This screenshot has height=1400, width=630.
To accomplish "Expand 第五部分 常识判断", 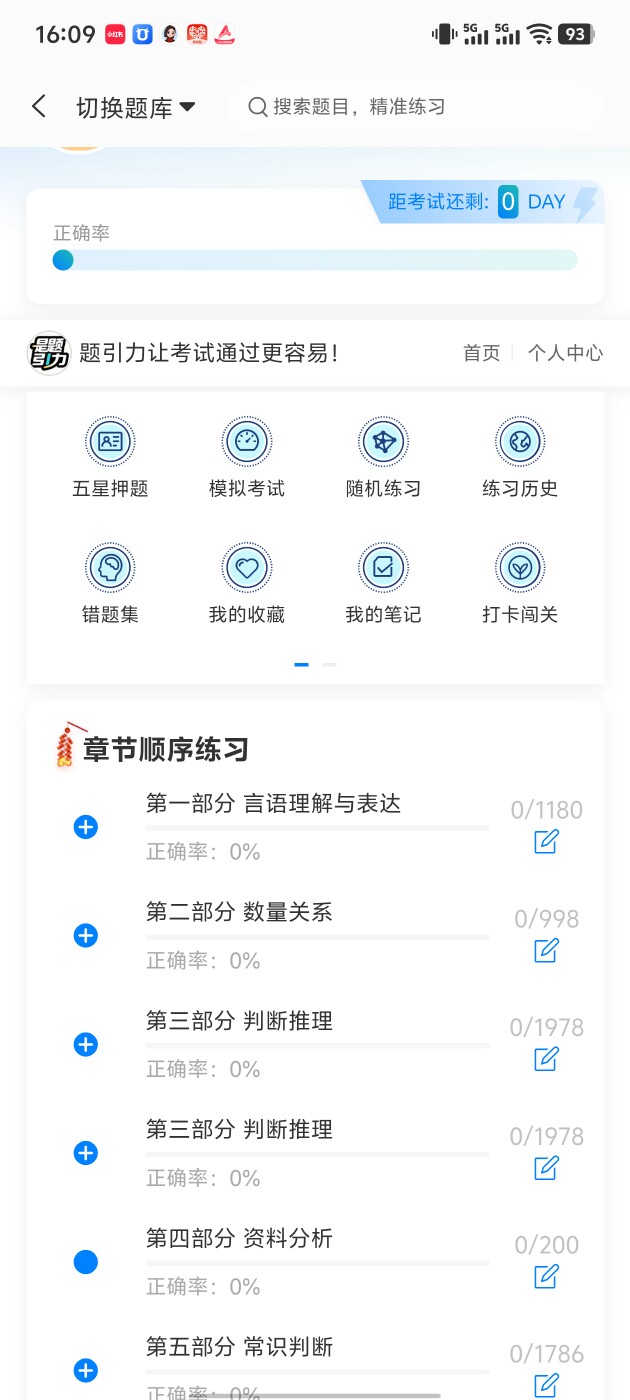I will [x=86, y=1370].
